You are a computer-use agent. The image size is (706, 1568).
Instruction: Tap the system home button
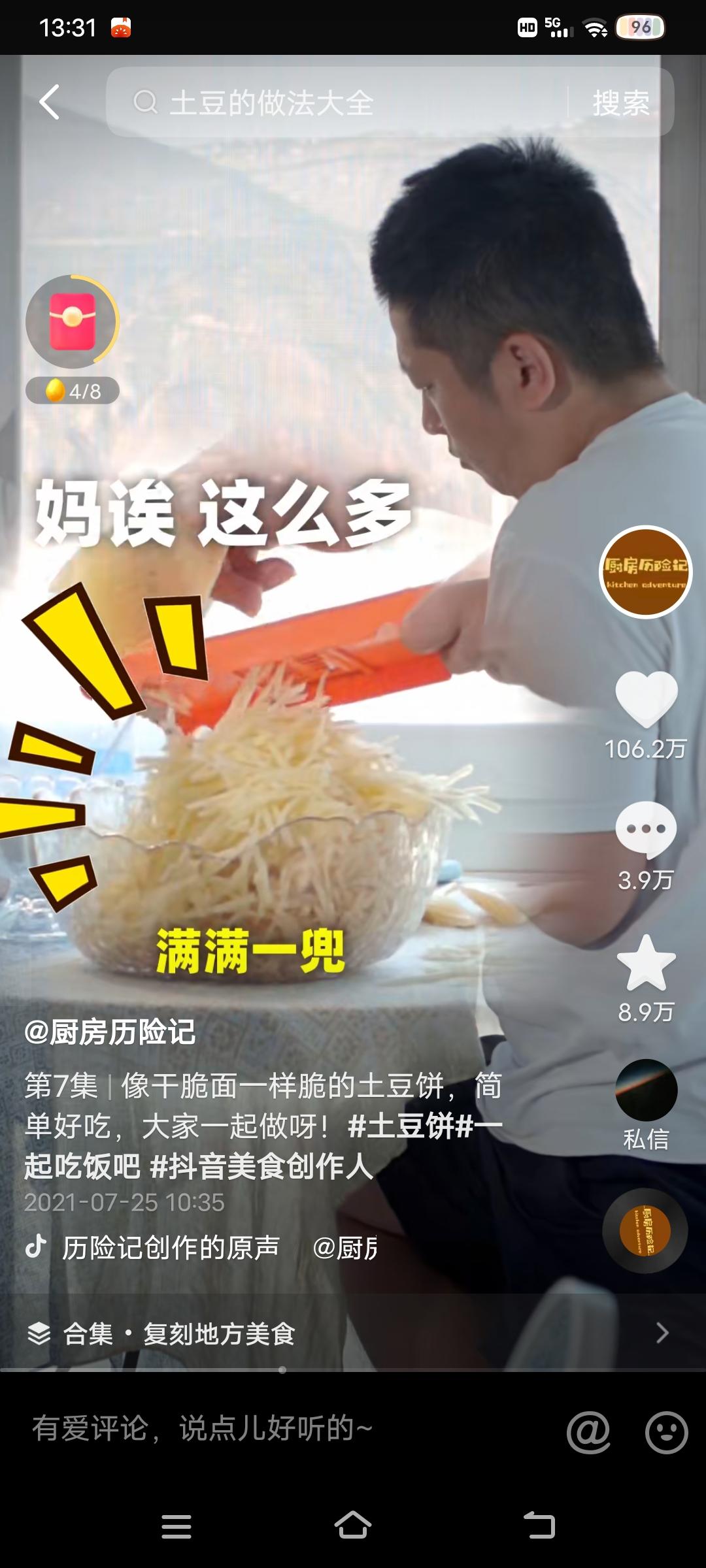[353, 1526]
